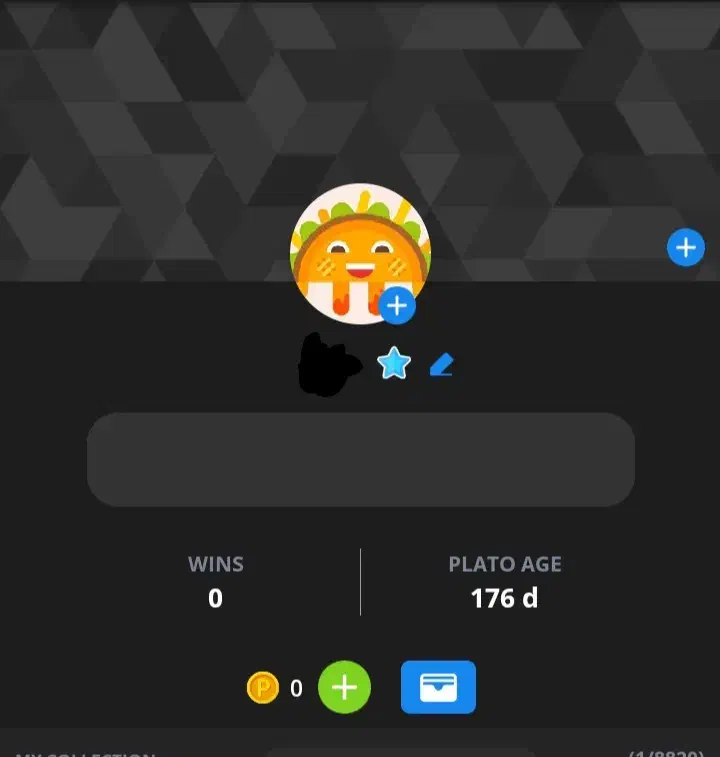Edit the username with the pencil icon
This screenshot has width=720, height=757.
pos(441,364)
